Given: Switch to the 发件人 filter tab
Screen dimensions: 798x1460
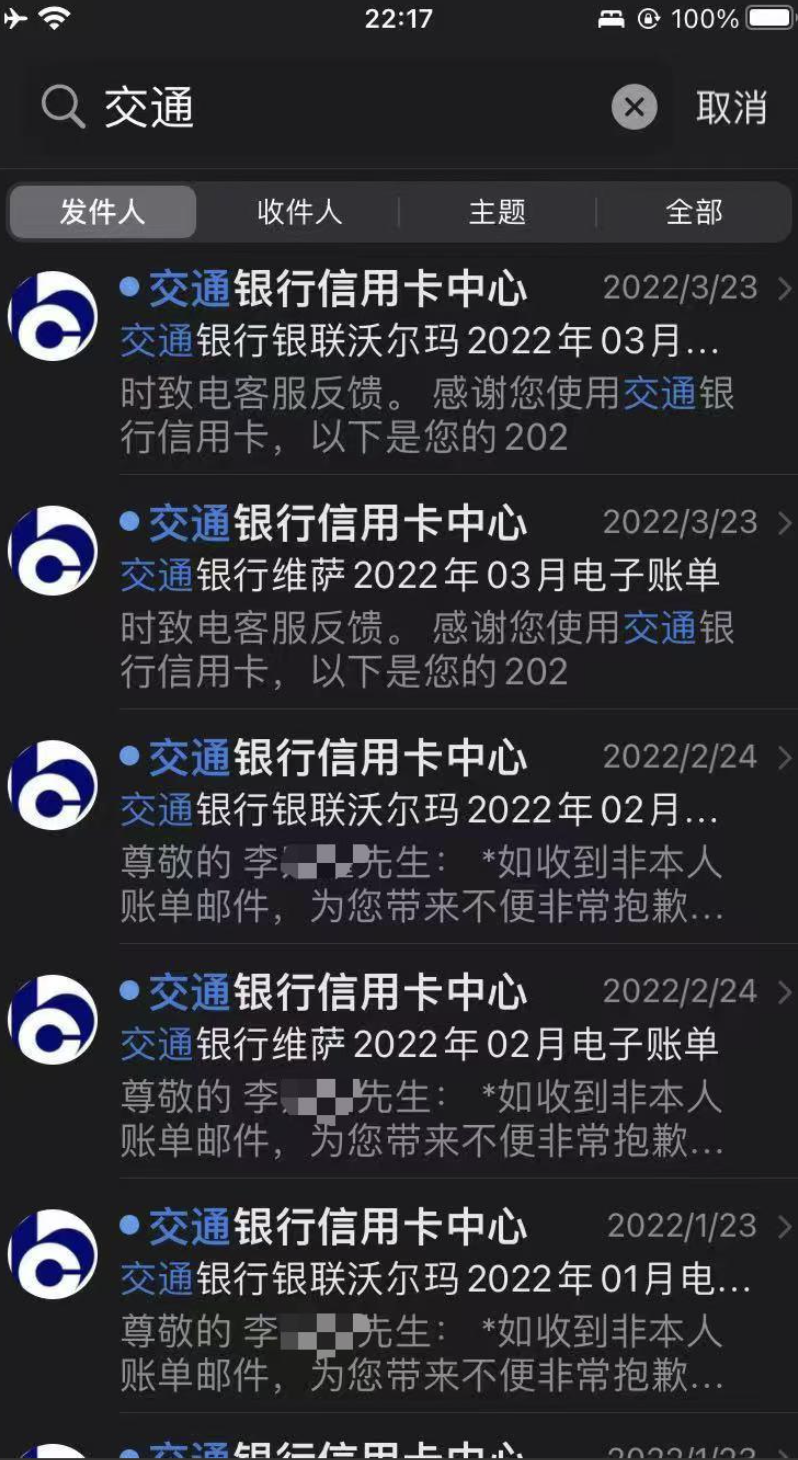Looking at the screenshot, I should (102, 212).
